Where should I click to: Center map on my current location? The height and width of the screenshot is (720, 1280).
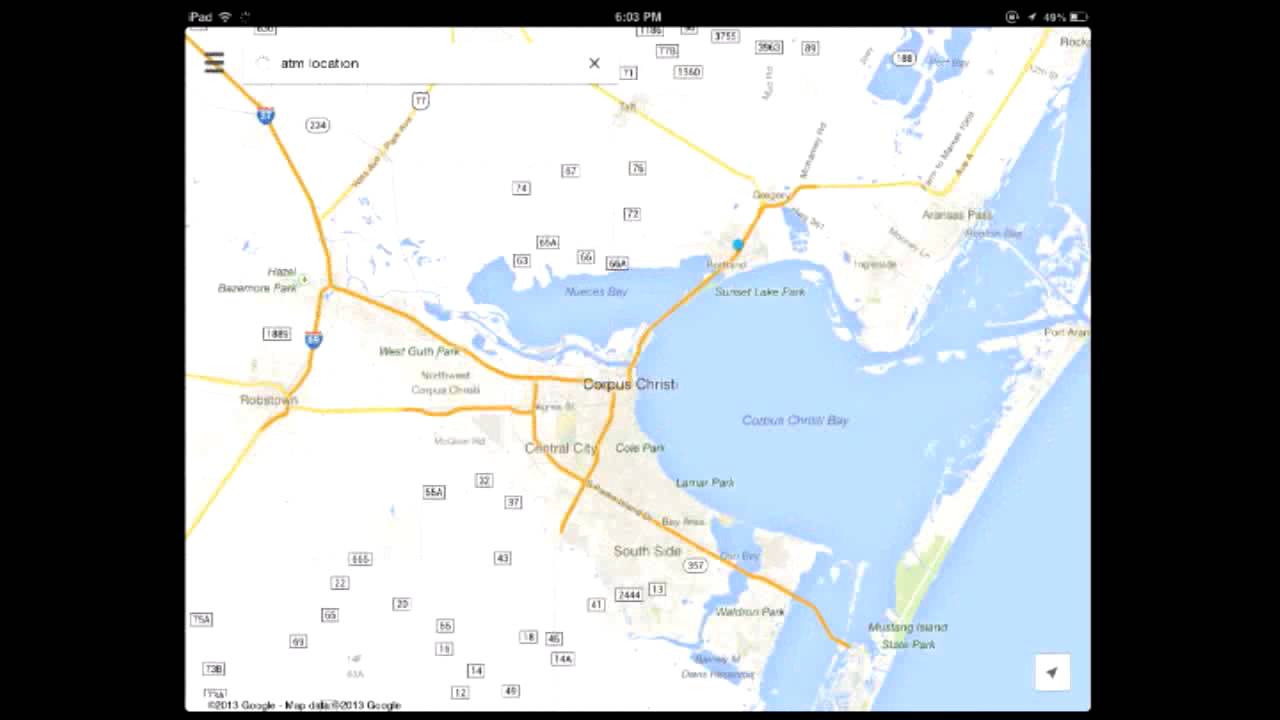[1051, 673]
